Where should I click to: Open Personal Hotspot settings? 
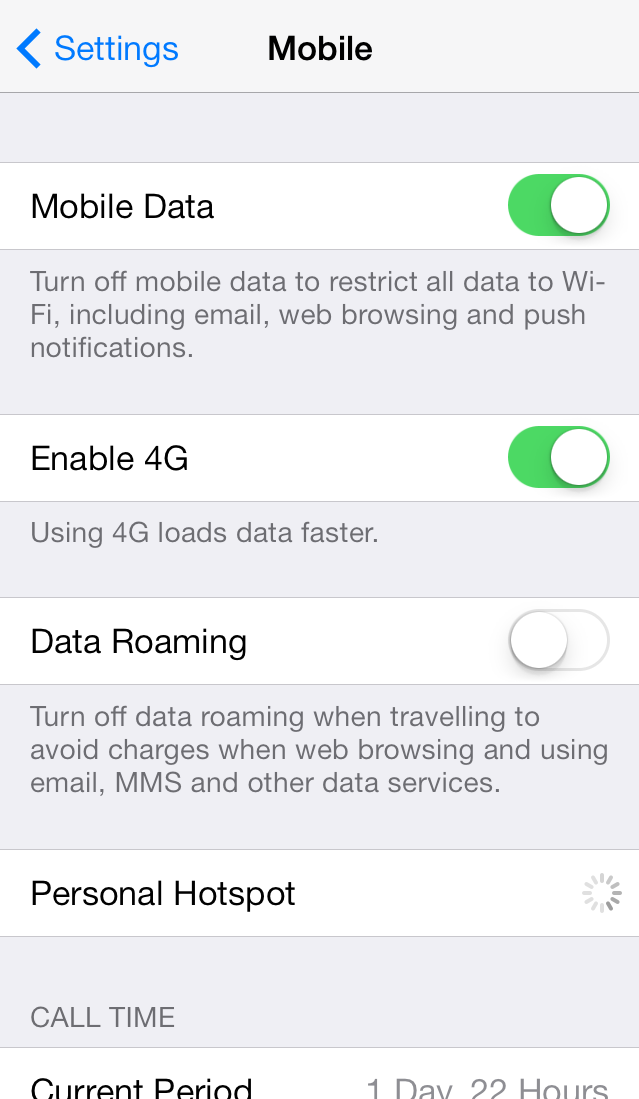pyautogui.click(x=319, y=893)
